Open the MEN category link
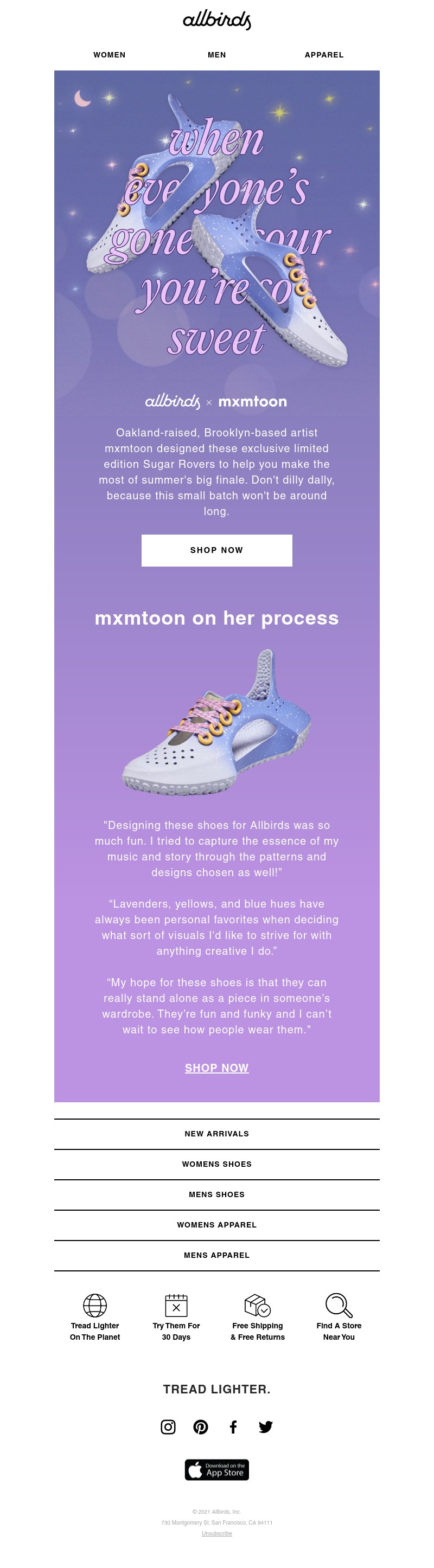The image size is (434, 1568). [216, 55]
